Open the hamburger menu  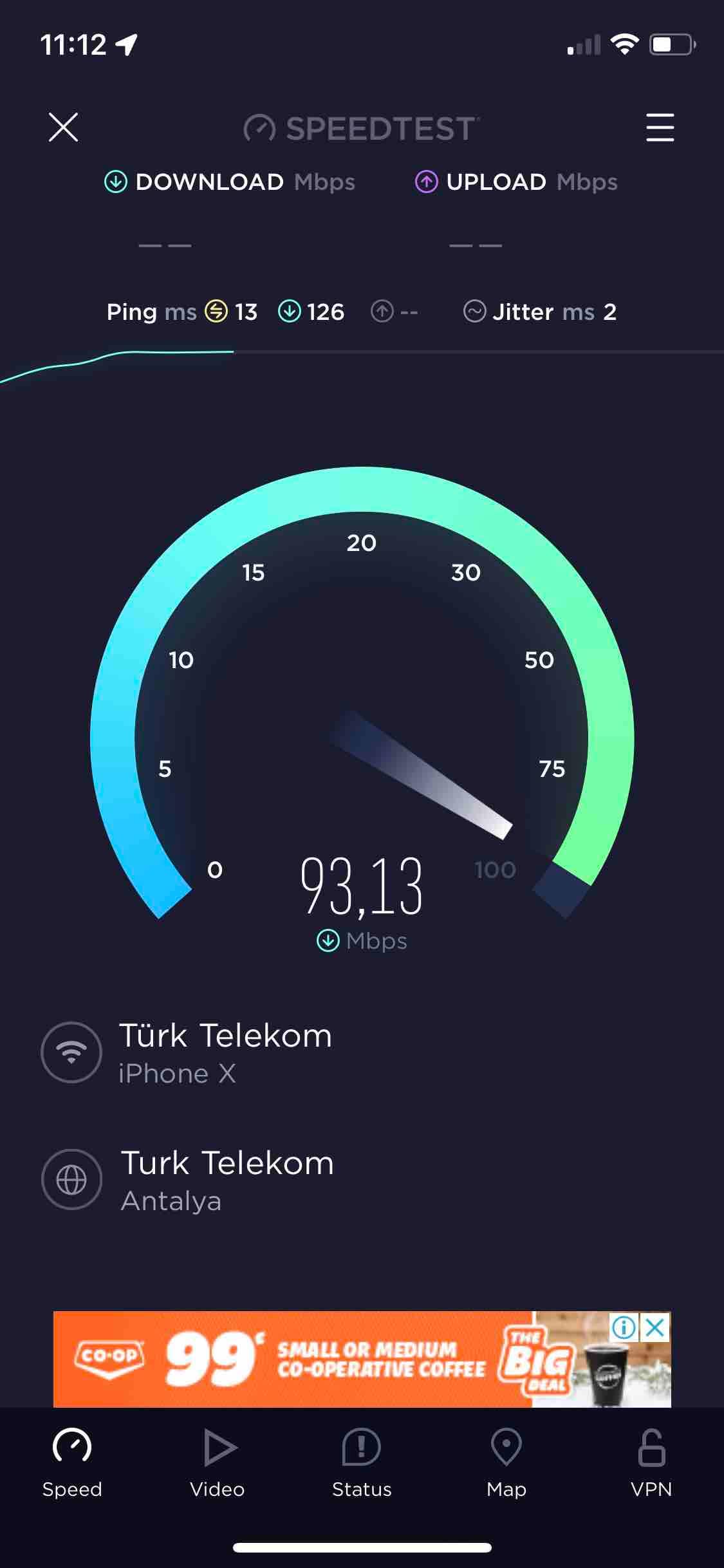(660, 127)
